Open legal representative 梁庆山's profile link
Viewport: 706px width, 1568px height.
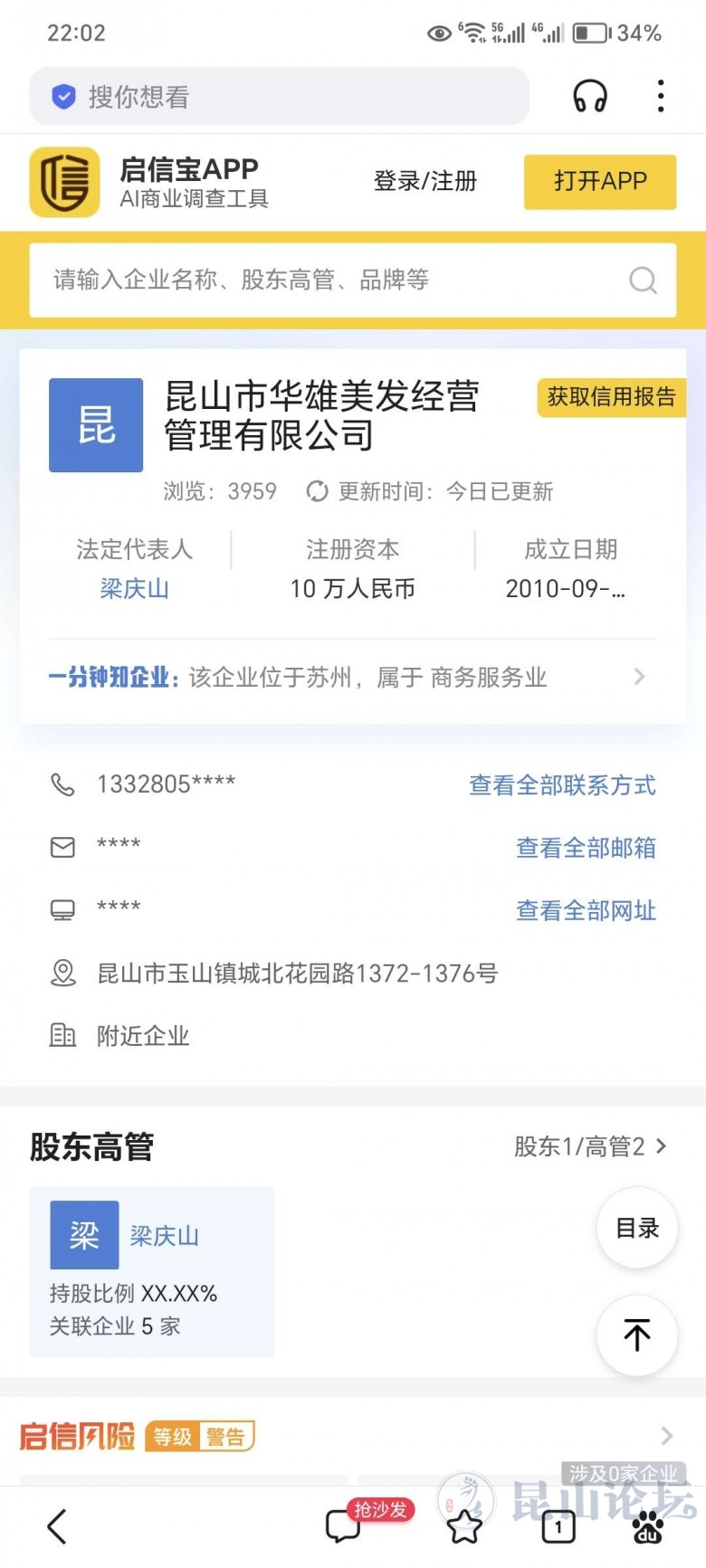click(134, 589)
